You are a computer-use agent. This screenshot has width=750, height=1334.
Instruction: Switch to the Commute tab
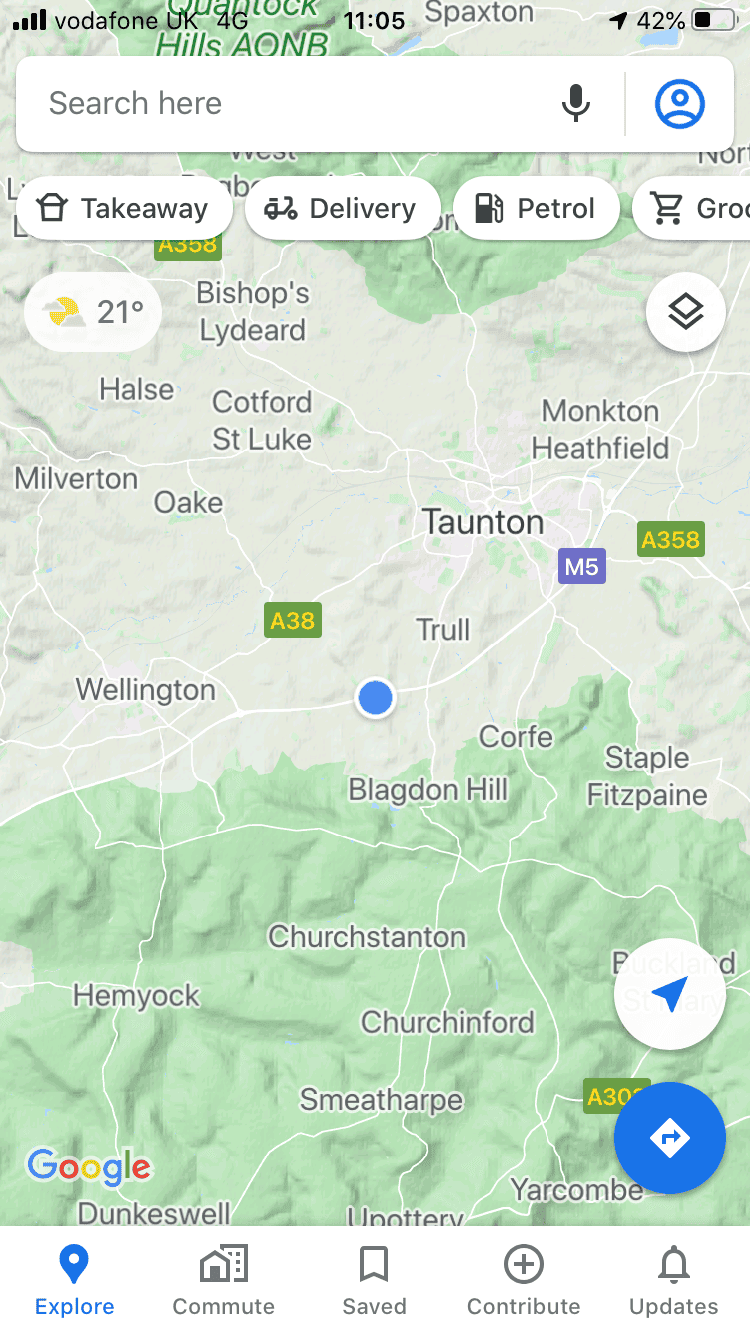coord(224,1280)
